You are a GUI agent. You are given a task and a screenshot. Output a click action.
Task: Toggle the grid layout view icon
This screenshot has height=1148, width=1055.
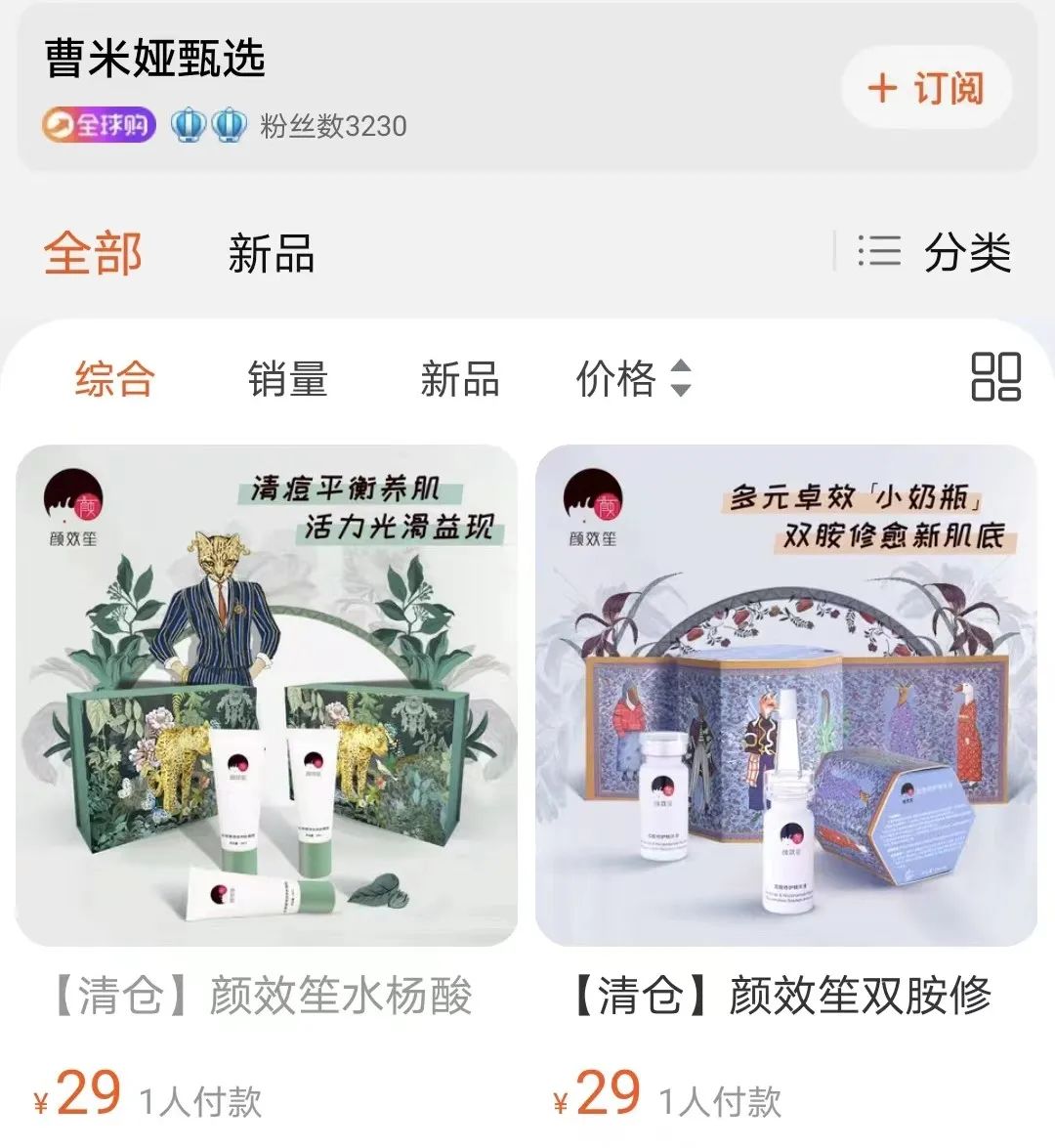point(995,377)
